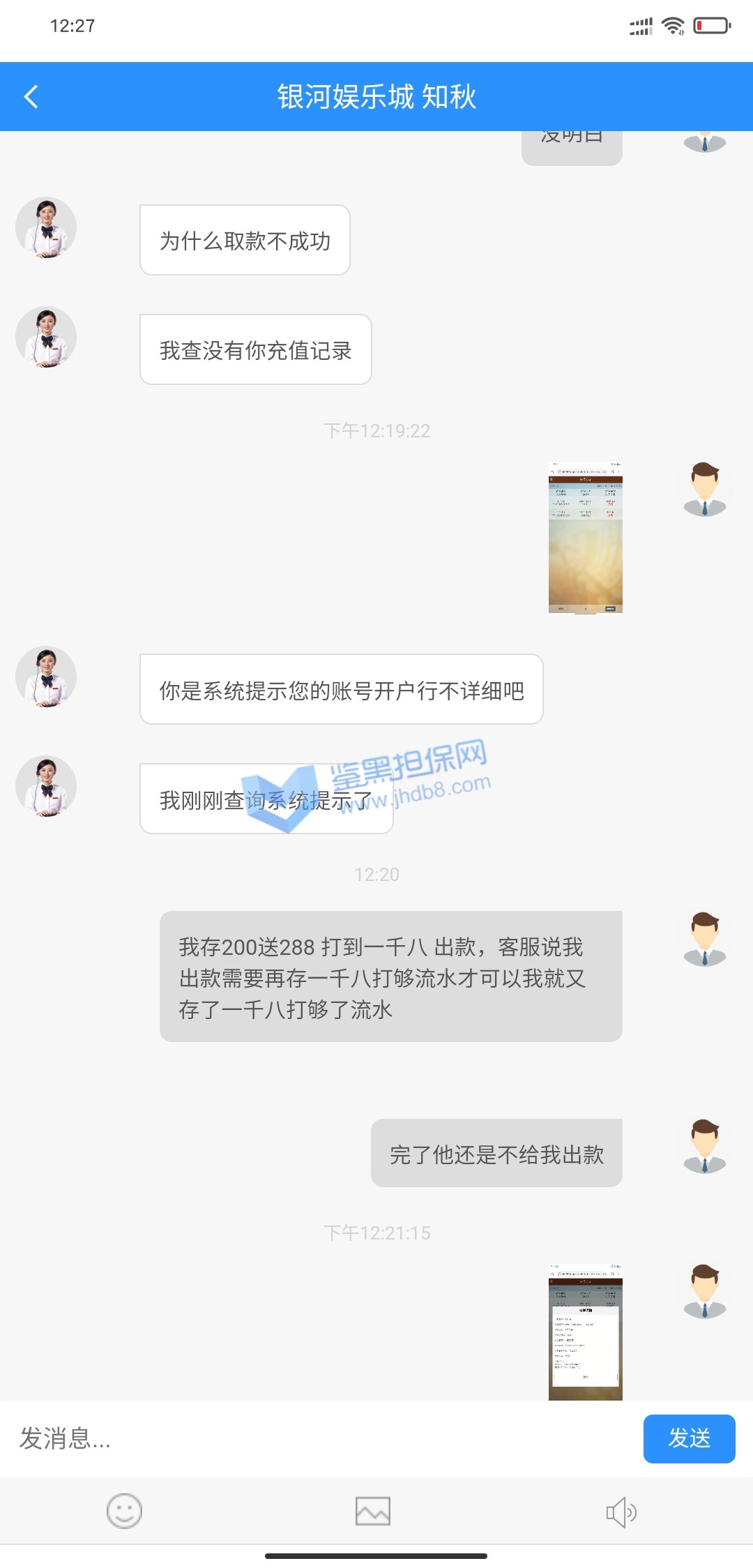Open the screenshot sent at 下午12:21:15
753x1568 pixels.
[x=585, y=1331]
